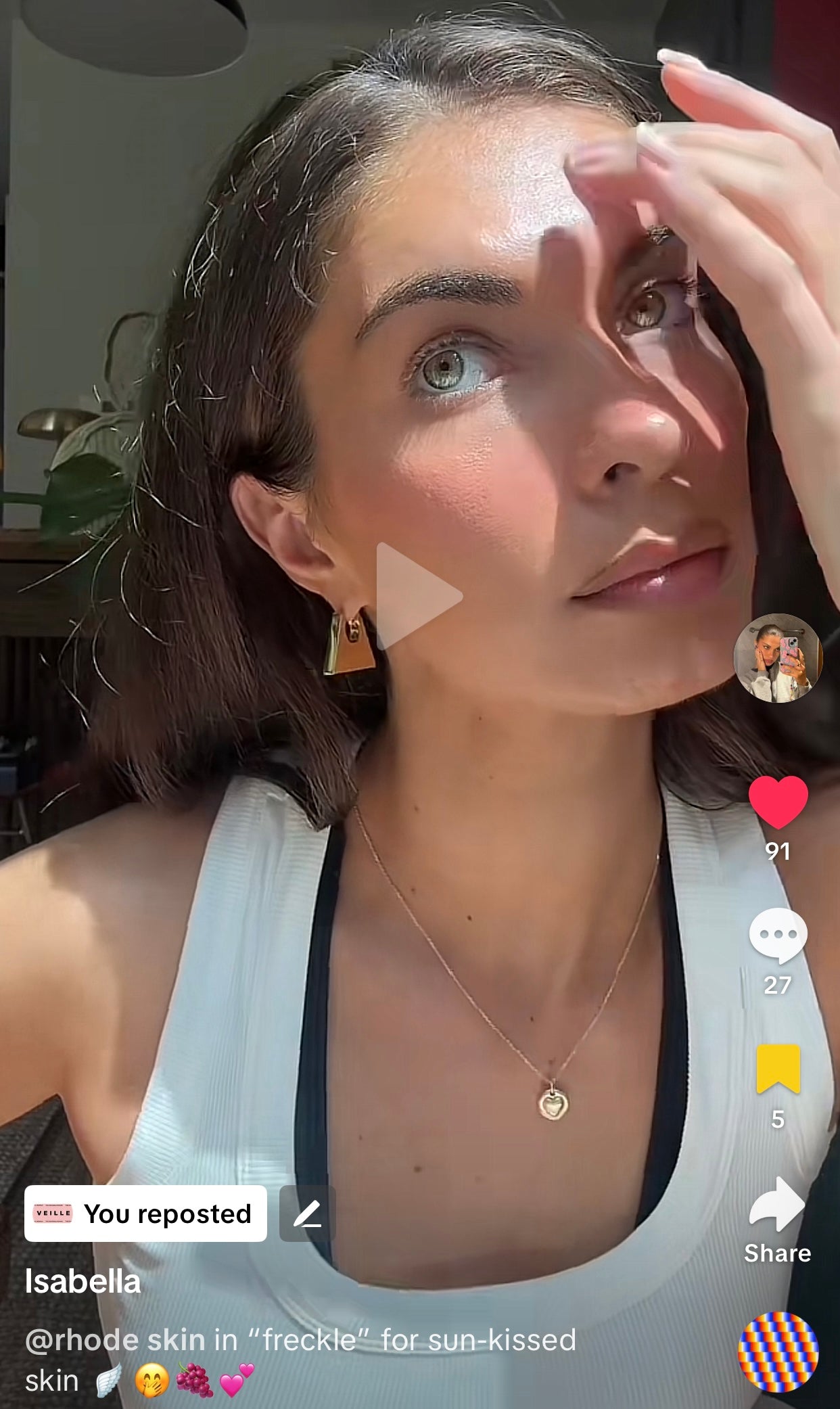Tap the You reposted label
The height and width of the screenshot is (1409, 840).
145,1214
